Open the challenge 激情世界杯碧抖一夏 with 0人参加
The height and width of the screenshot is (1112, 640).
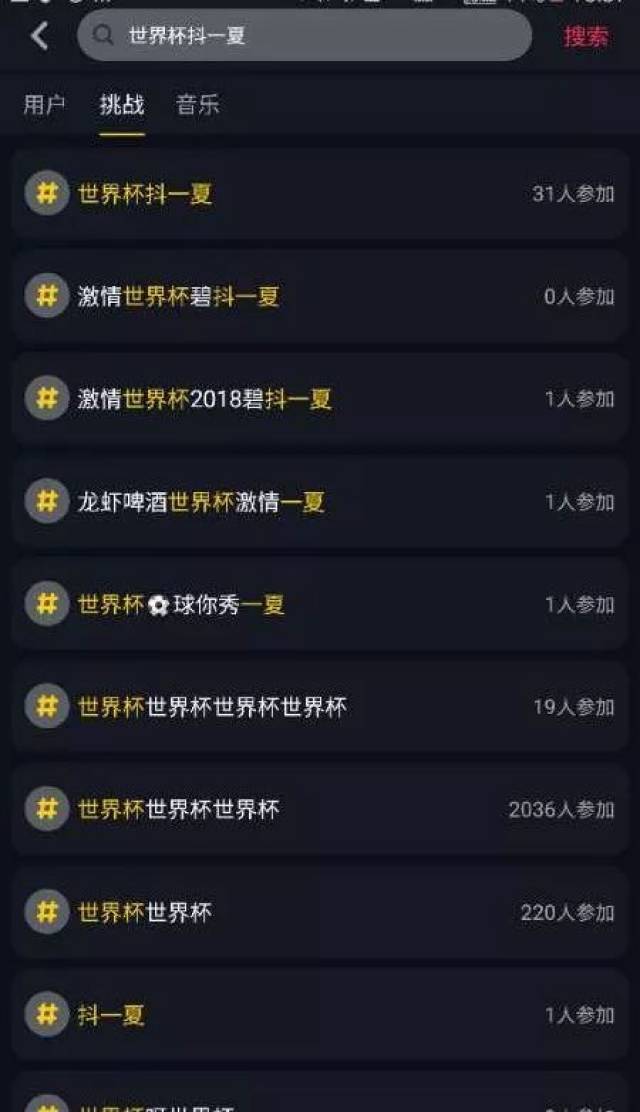pos(320,296)
